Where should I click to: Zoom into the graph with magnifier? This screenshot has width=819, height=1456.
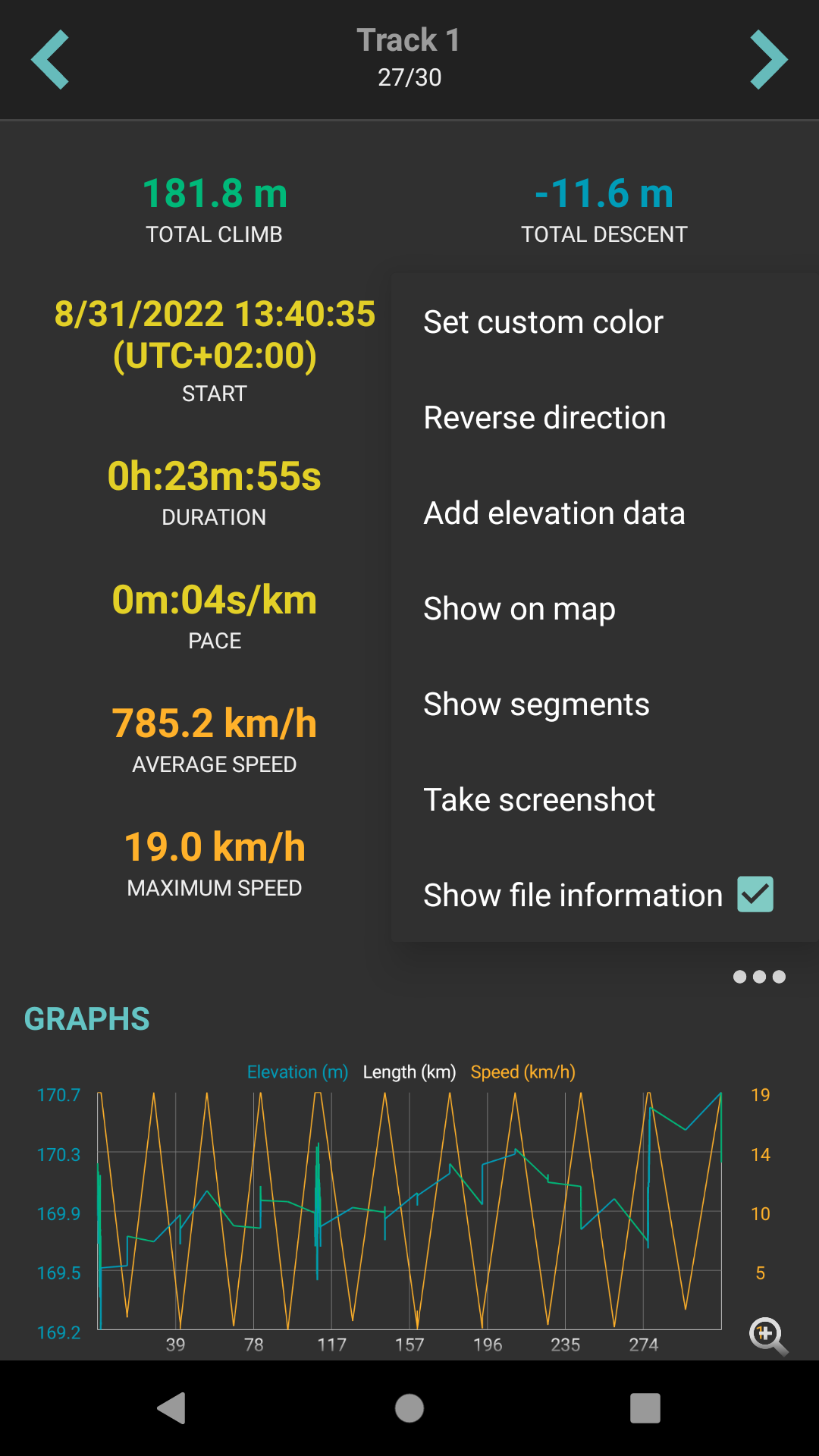click(x=767, y=1335)
